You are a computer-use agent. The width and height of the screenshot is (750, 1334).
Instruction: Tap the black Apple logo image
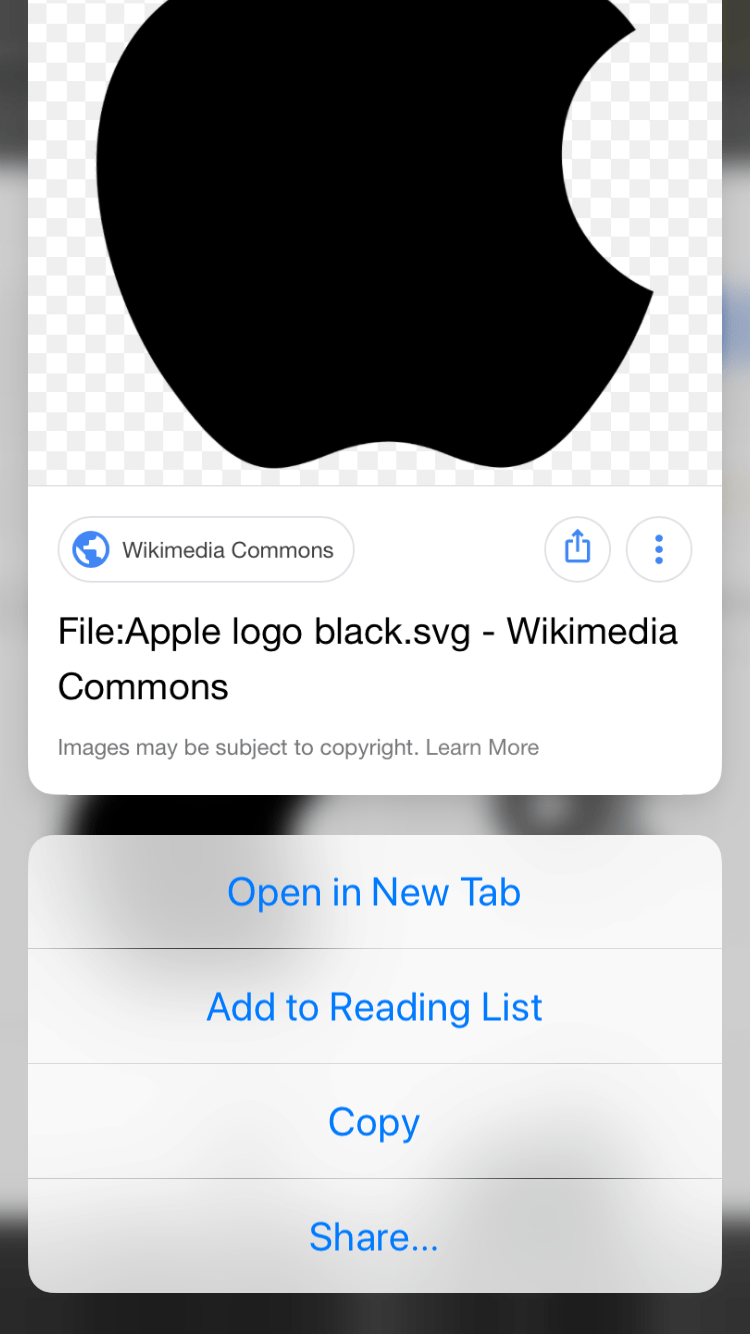(375, 240)
